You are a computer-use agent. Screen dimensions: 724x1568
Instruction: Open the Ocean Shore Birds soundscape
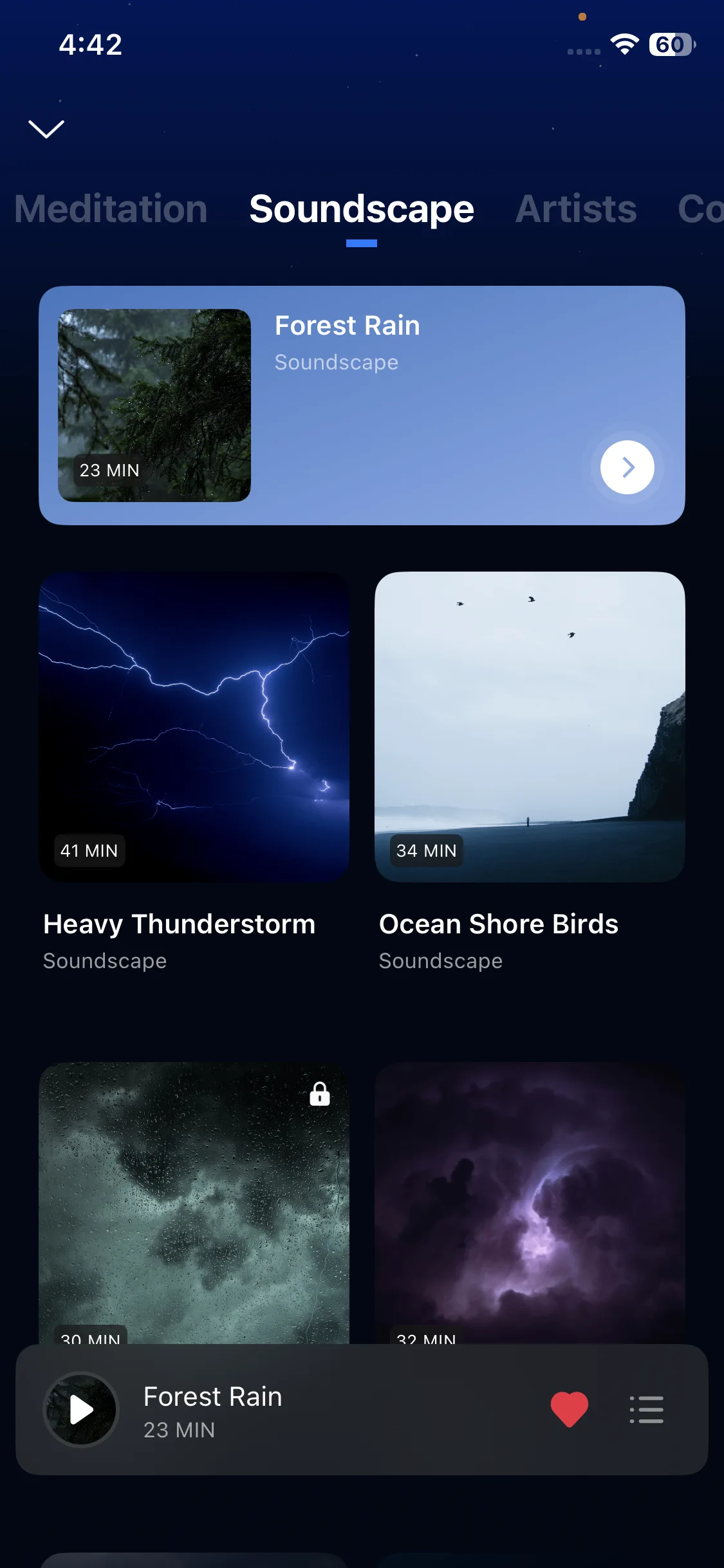(x=530, y=727)
